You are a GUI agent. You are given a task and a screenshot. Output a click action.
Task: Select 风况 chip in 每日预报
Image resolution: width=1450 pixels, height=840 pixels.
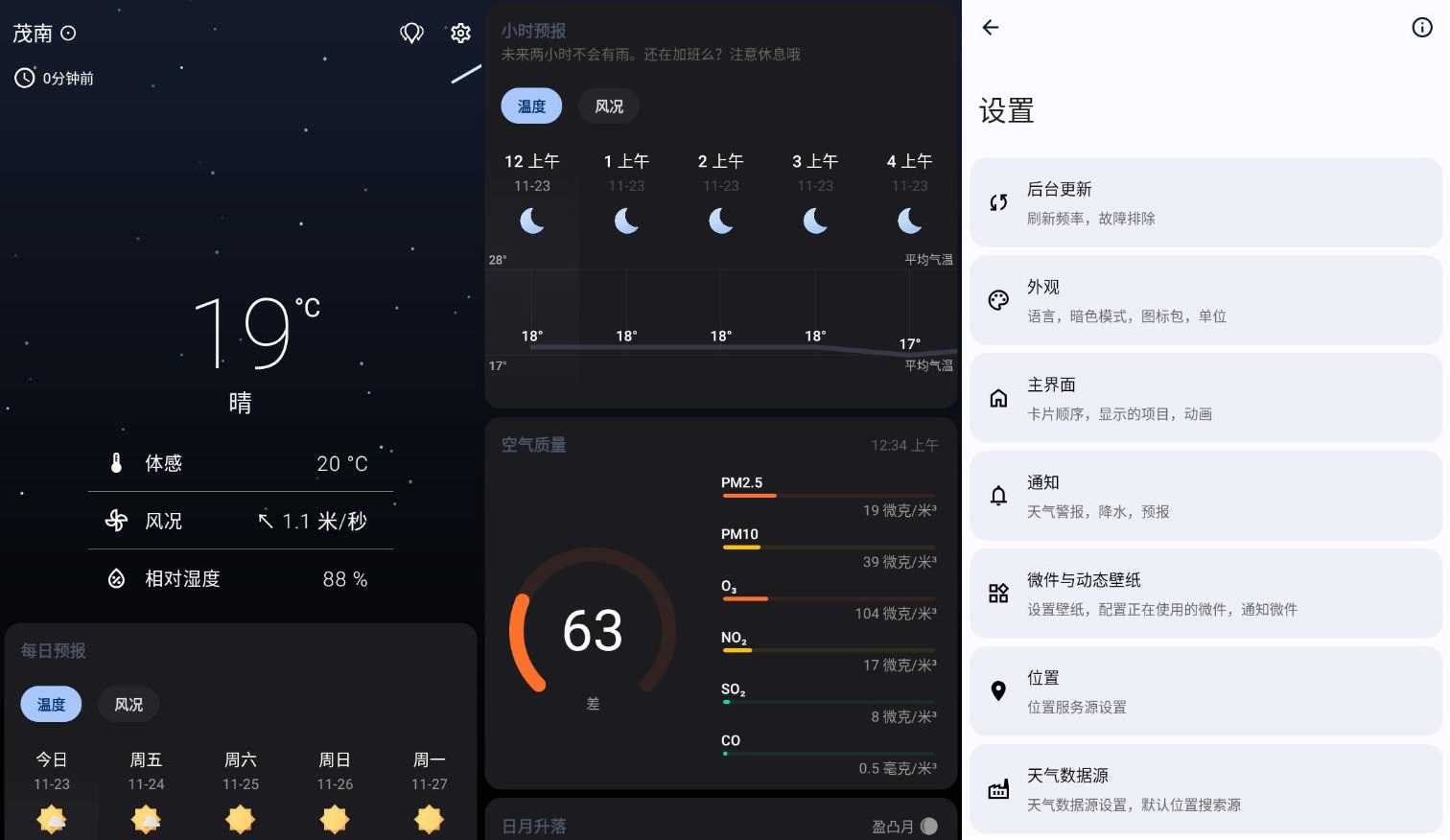coord(129,705)
